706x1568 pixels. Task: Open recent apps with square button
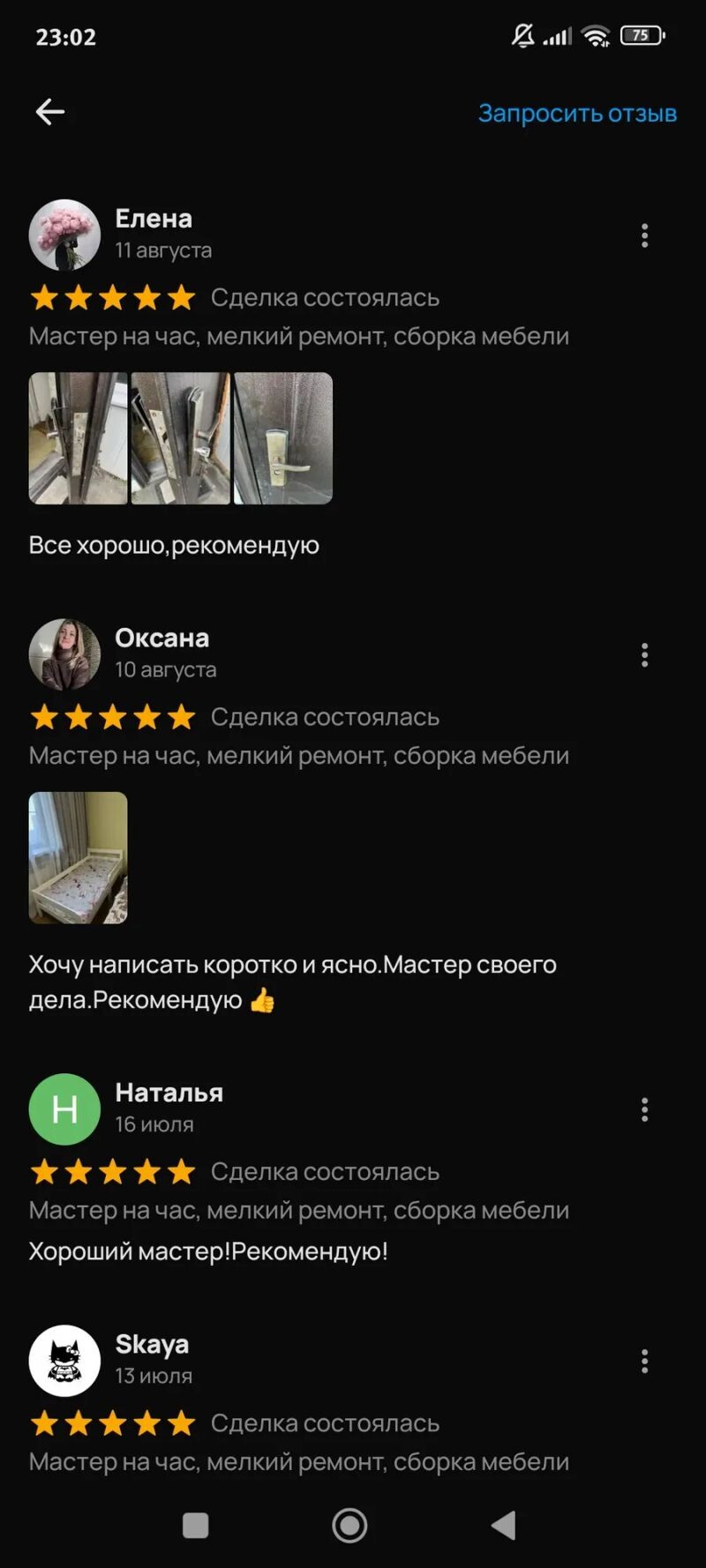click(x=195, y=1525)
